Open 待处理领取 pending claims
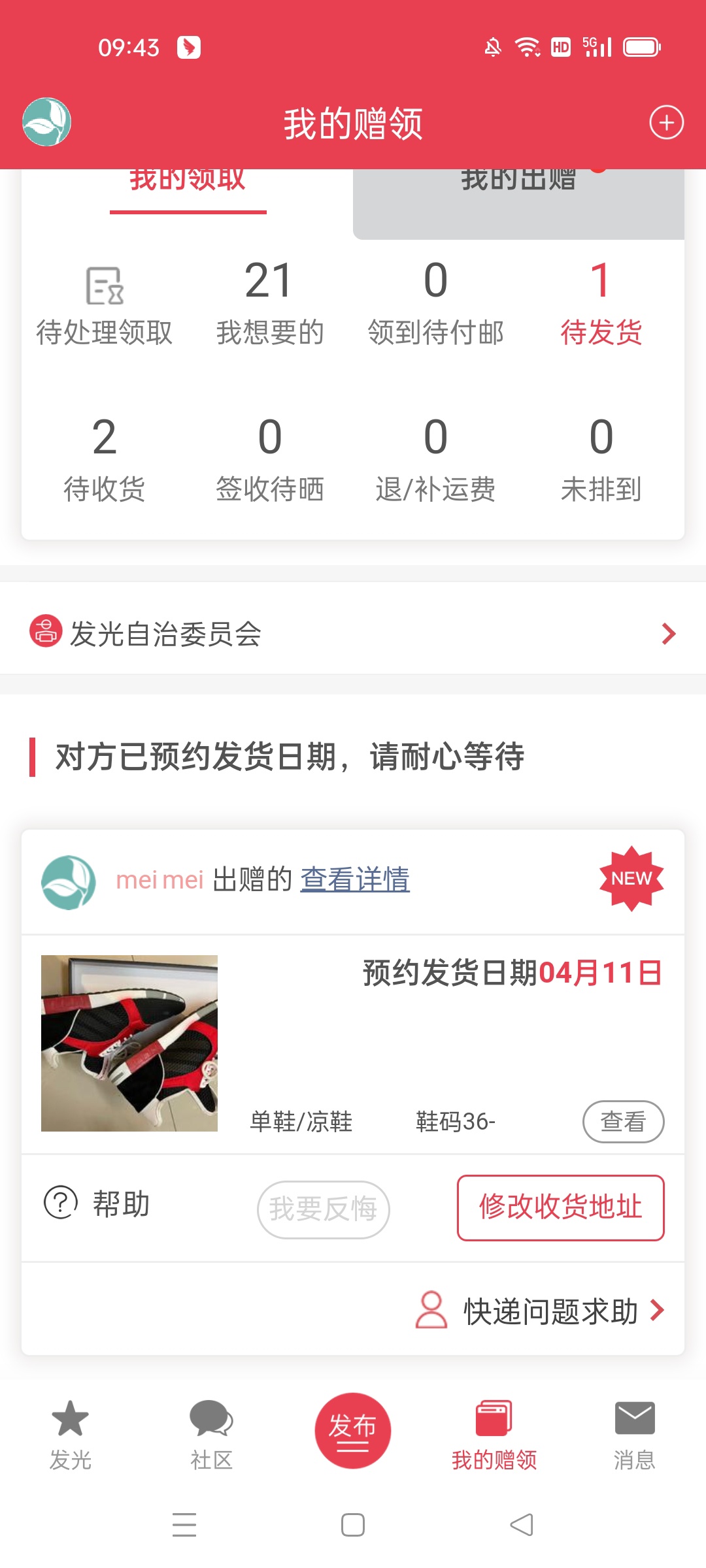The height and width of the screenshot is (1568, 706). 105,305
